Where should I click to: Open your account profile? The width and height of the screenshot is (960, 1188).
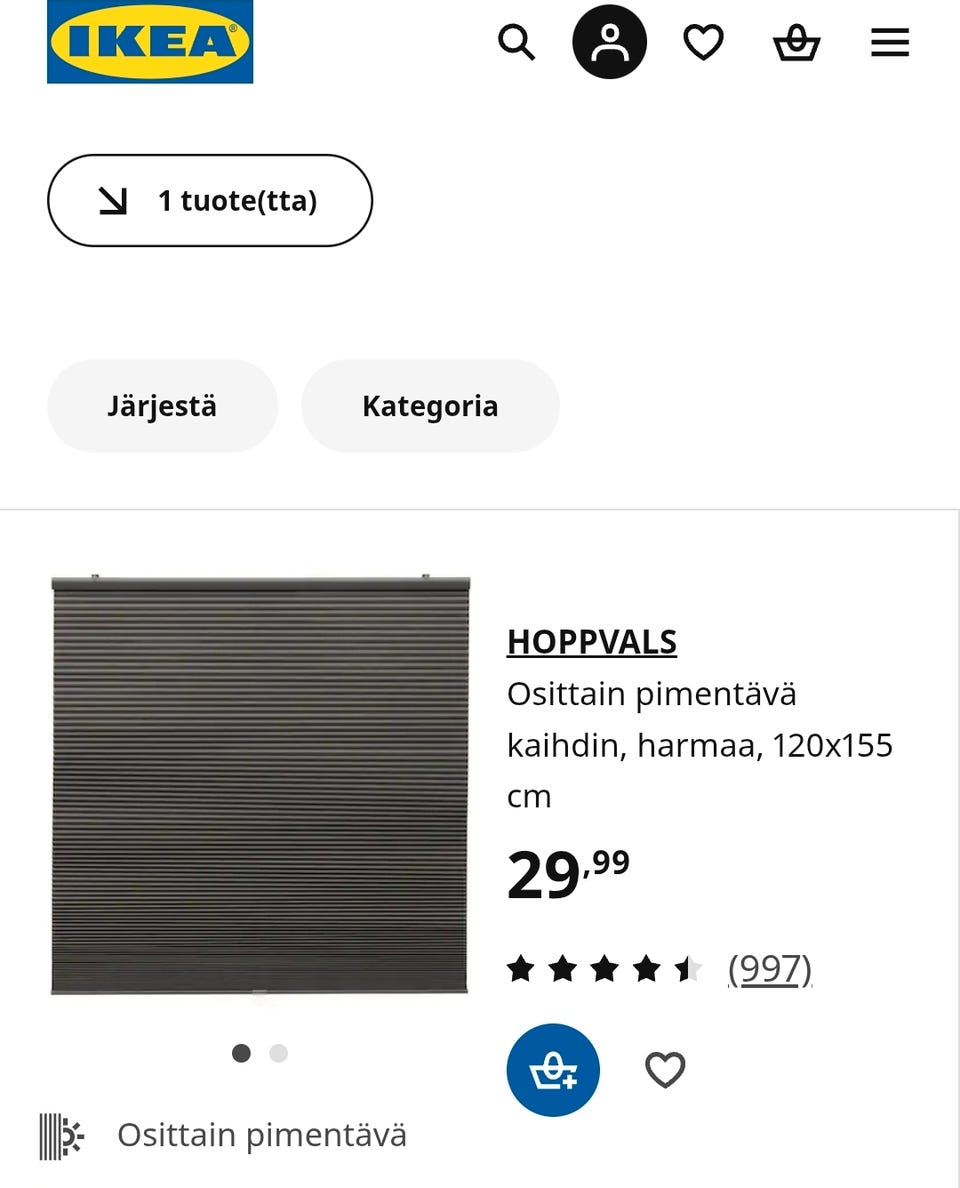coord(609,42)
